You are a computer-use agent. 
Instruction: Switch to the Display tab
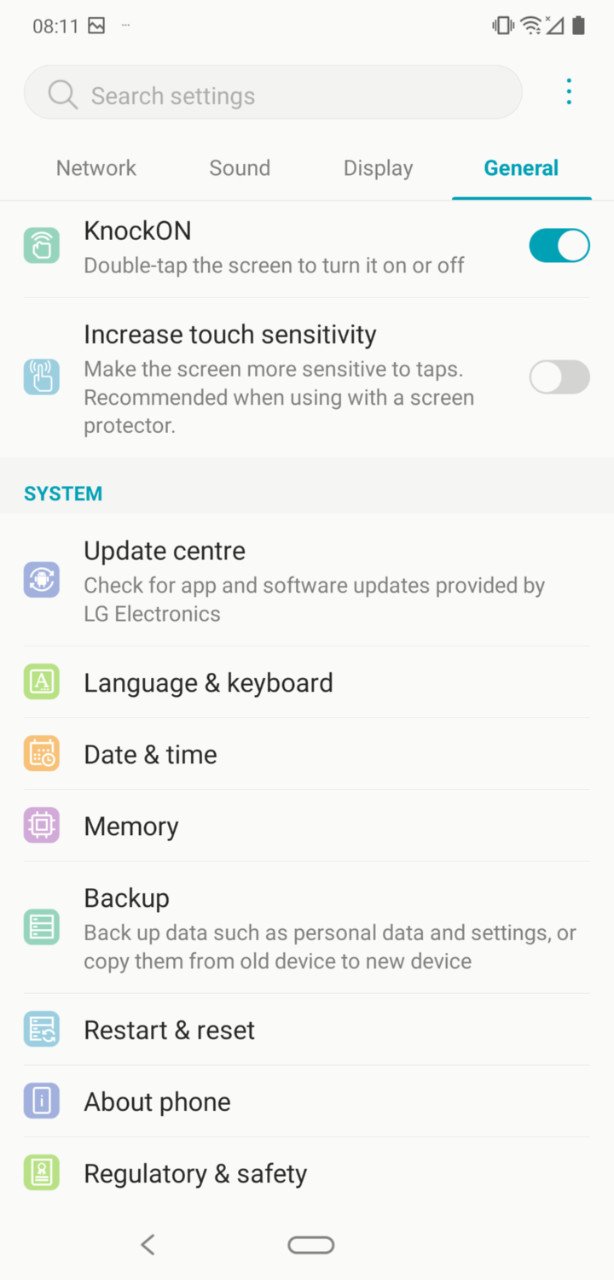[378, 168]
